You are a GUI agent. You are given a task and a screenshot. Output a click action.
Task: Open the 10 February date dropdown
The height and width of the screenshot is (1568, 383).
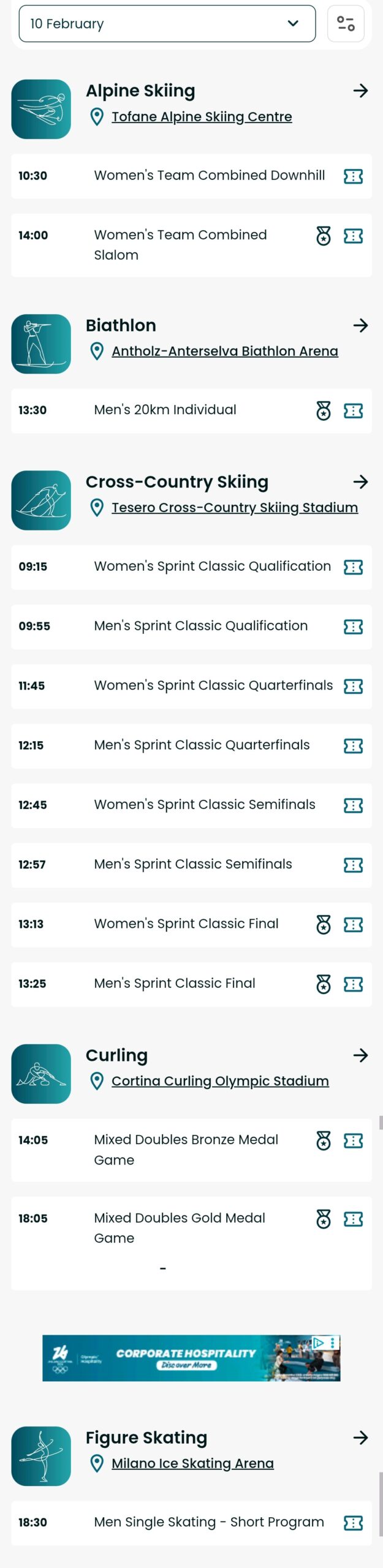tap(167, 24)
